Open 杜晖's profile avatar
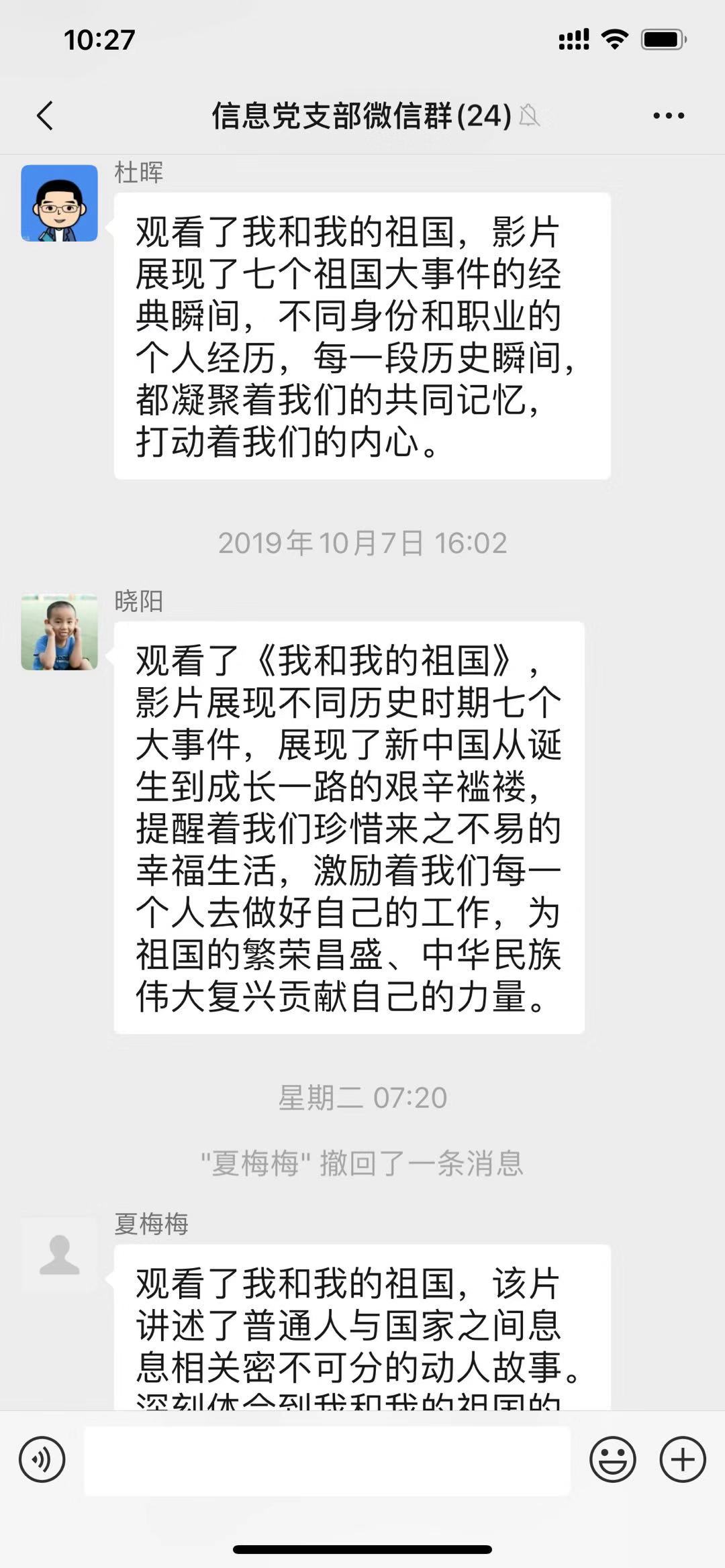The height and width of the screenshot is (1568, 725). pyautogui.click(x=59, y=203)
